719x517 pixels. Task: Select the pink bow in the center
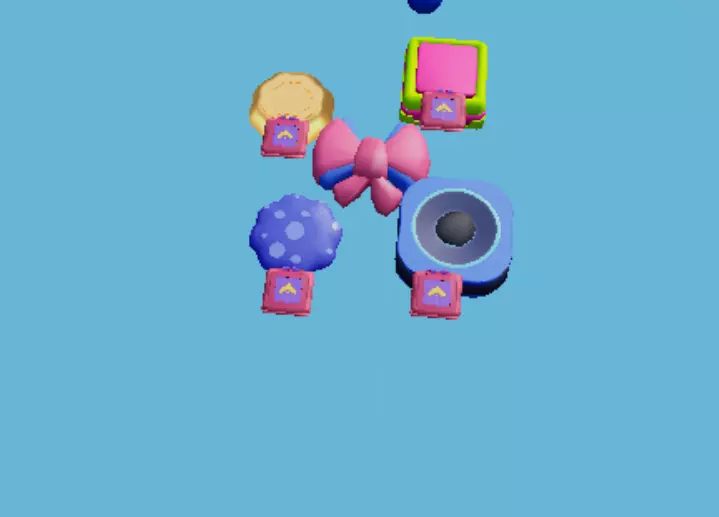pos(371,166)
